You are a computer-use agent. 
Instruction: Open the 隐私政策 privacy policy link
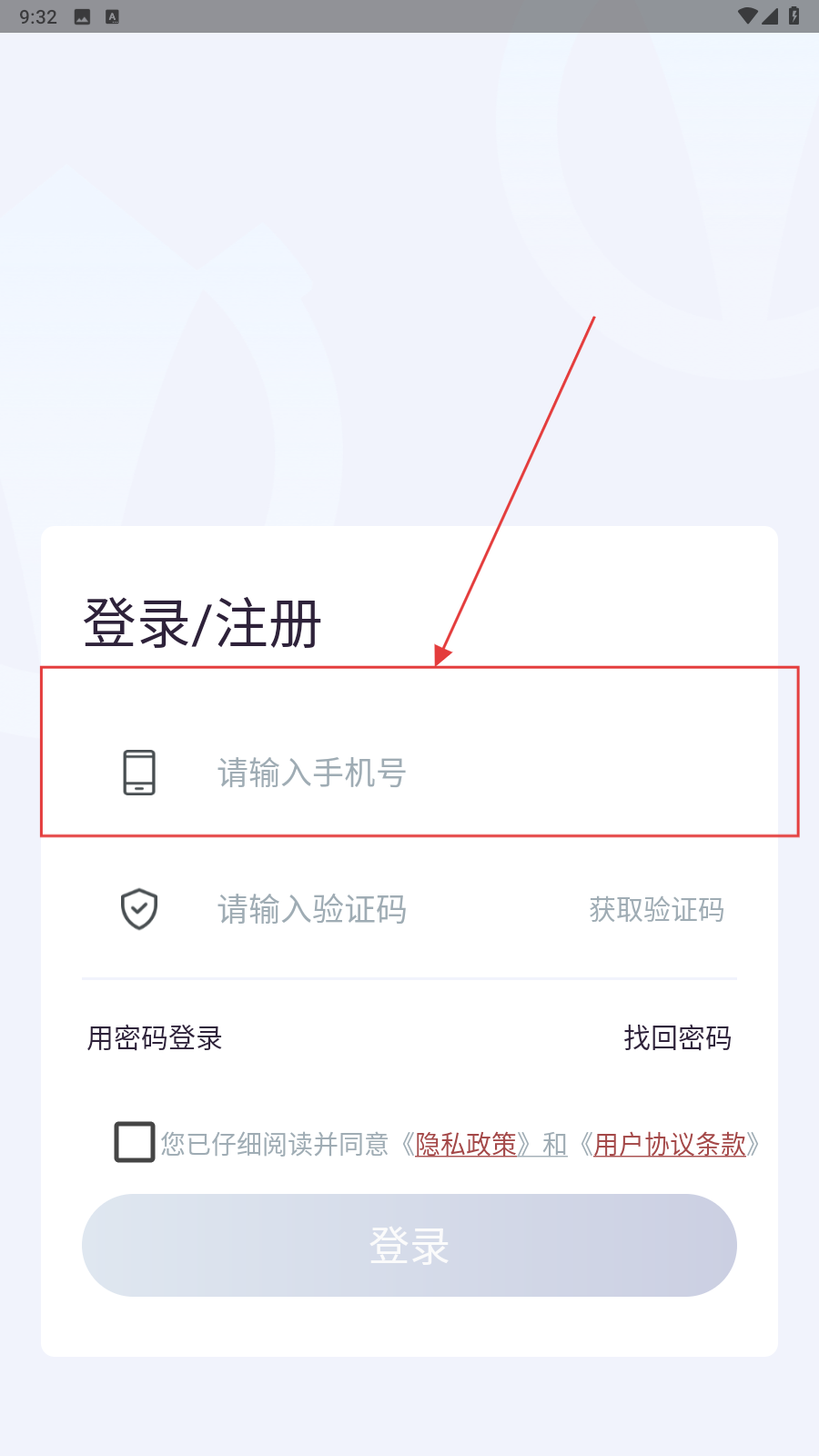point(466,1145)
